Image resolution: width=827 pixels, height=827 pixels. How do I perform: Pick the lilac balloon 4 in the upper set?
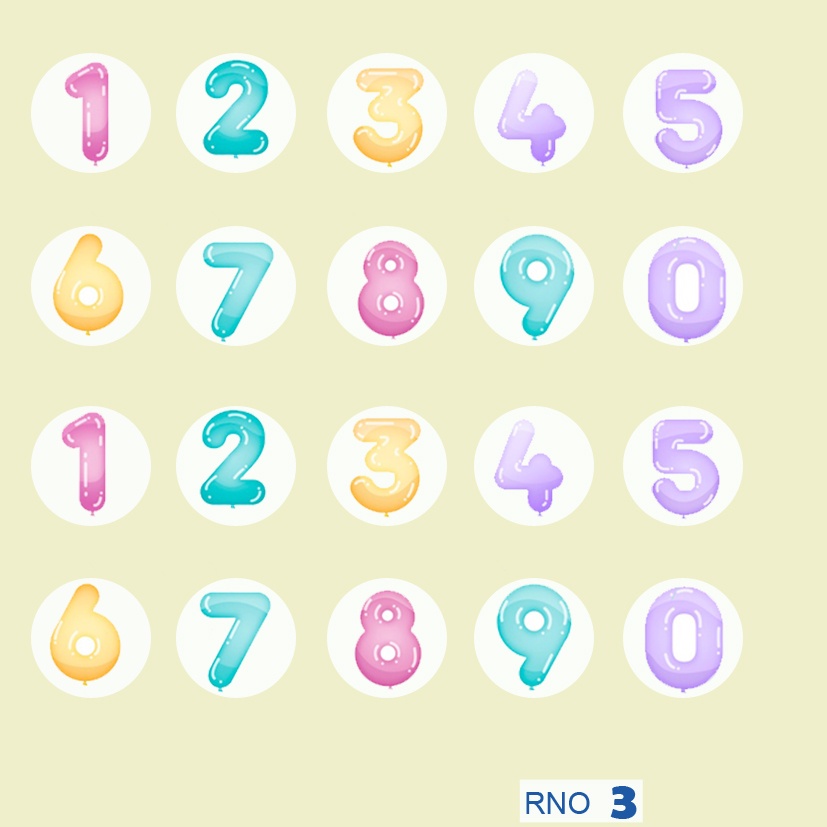[x=534, y=114]
